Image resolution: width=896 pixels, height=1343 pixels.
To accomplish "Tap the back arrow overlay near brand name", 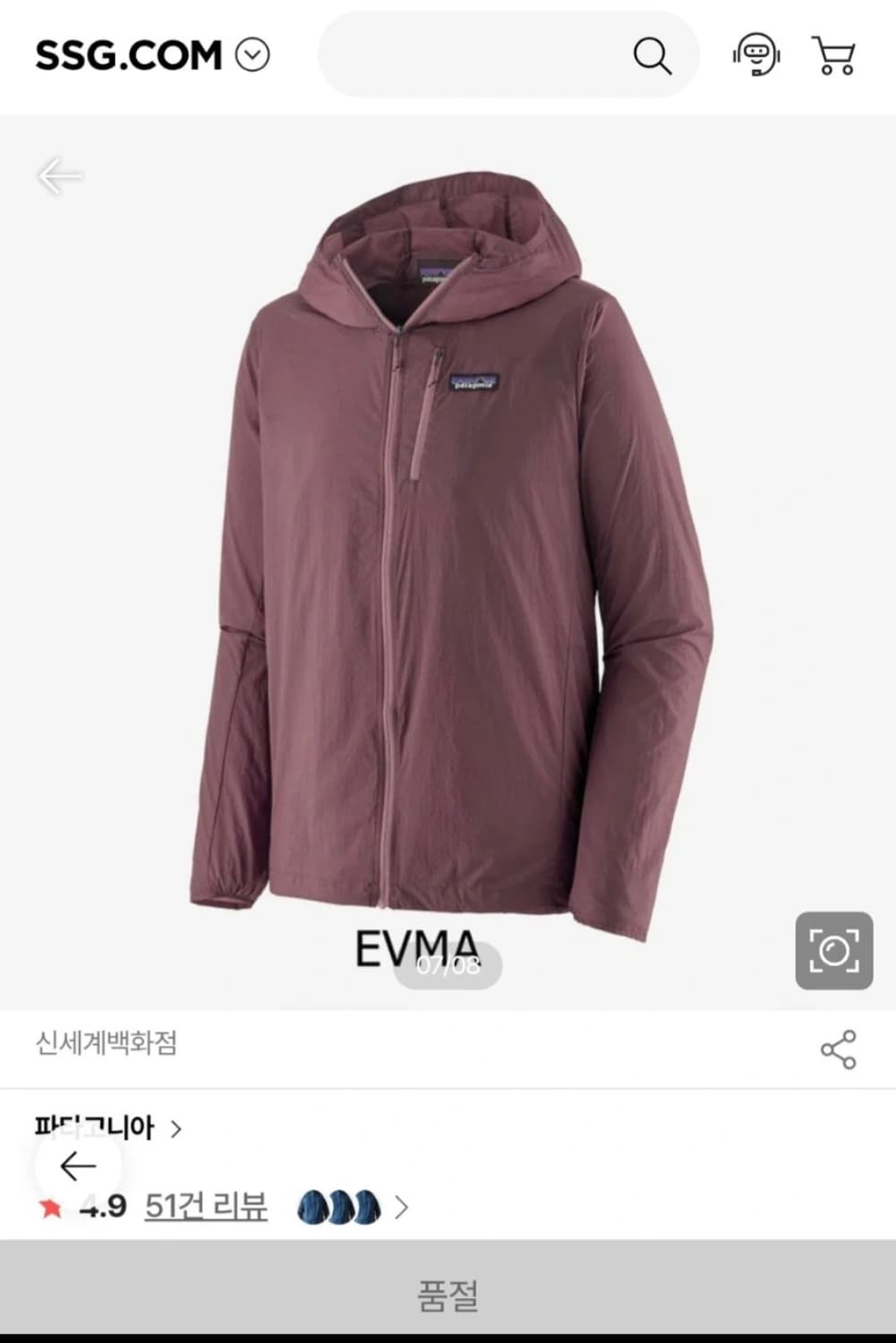I will click(x=76, y=1166).
